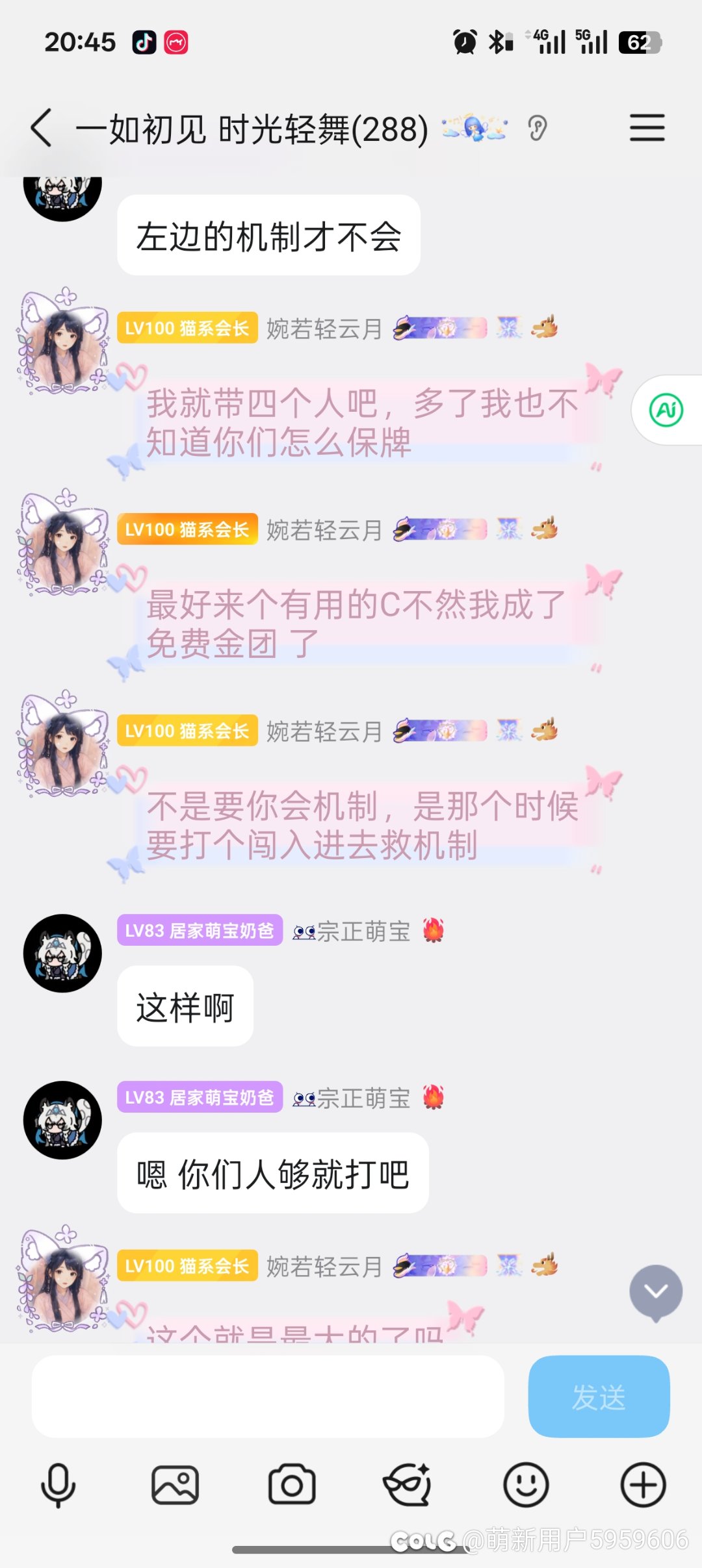Viewport: 702px width, 1568px height.
Task: Open the sticker face with glasses icon
Action: (408, 1485)
